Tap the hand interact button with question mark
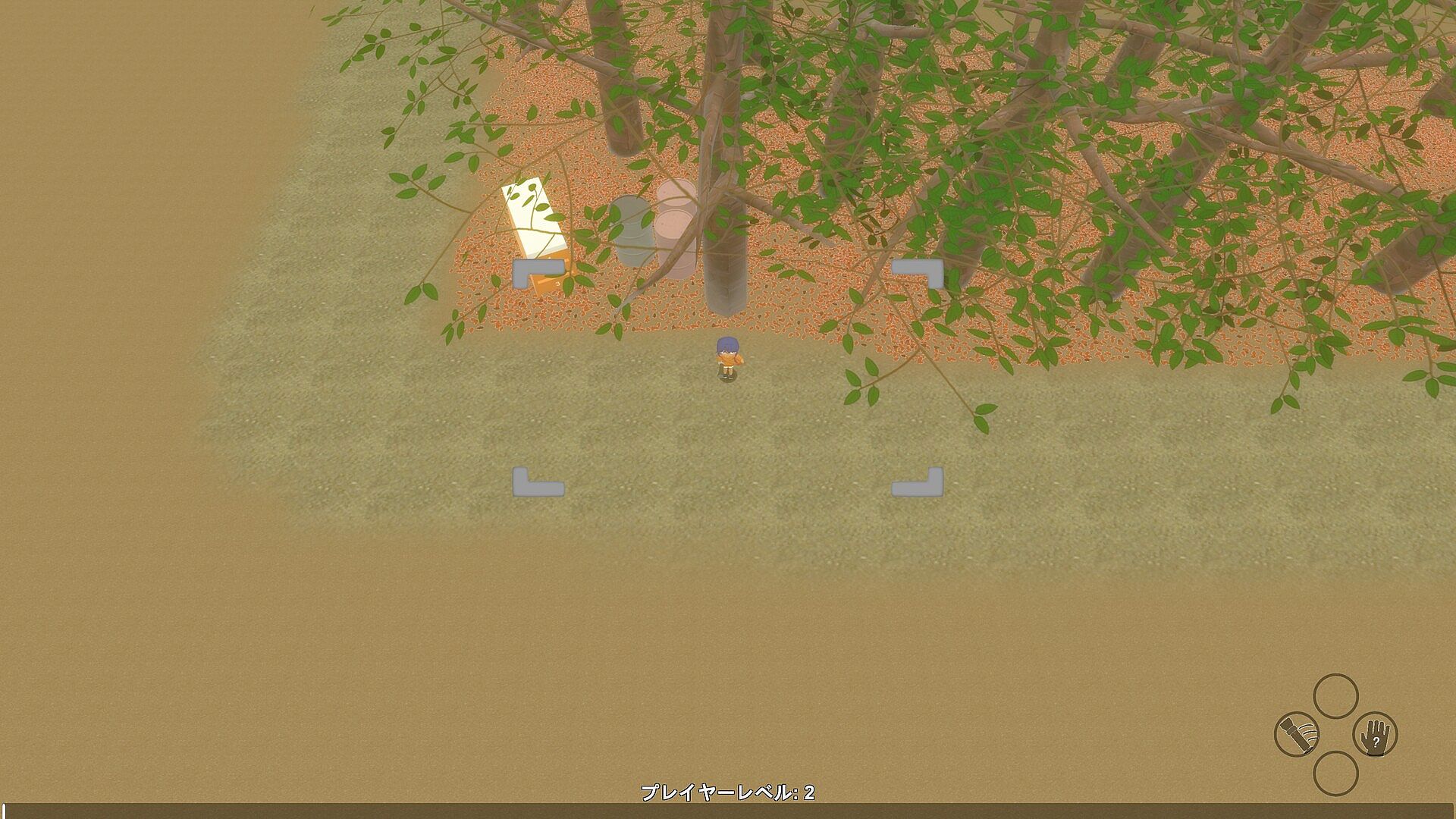Screen dimensions: 1456x819 (1375, 734)
